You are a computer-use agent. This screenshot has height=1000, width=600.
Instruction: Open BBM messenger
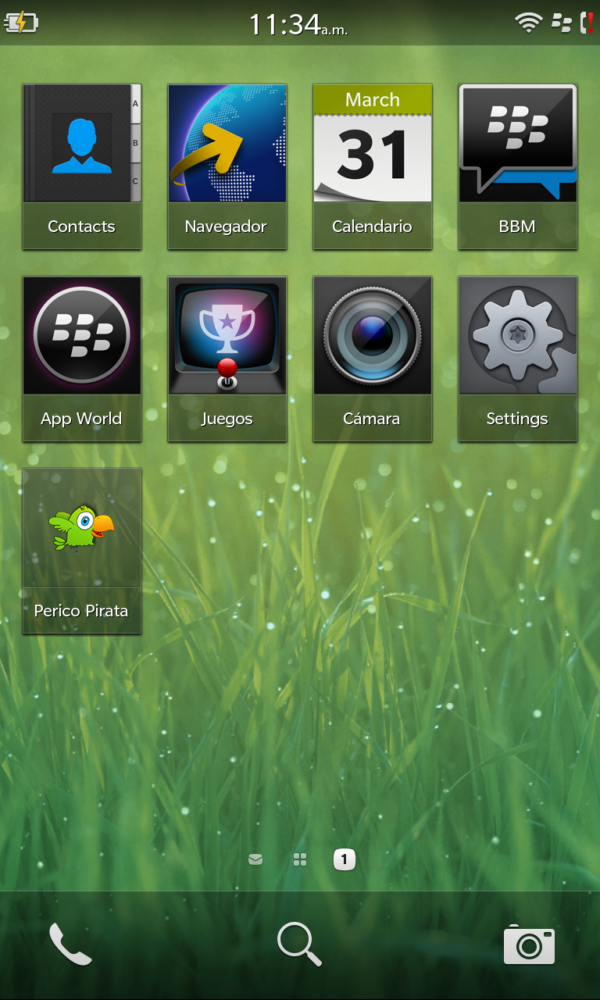point(517,165)
